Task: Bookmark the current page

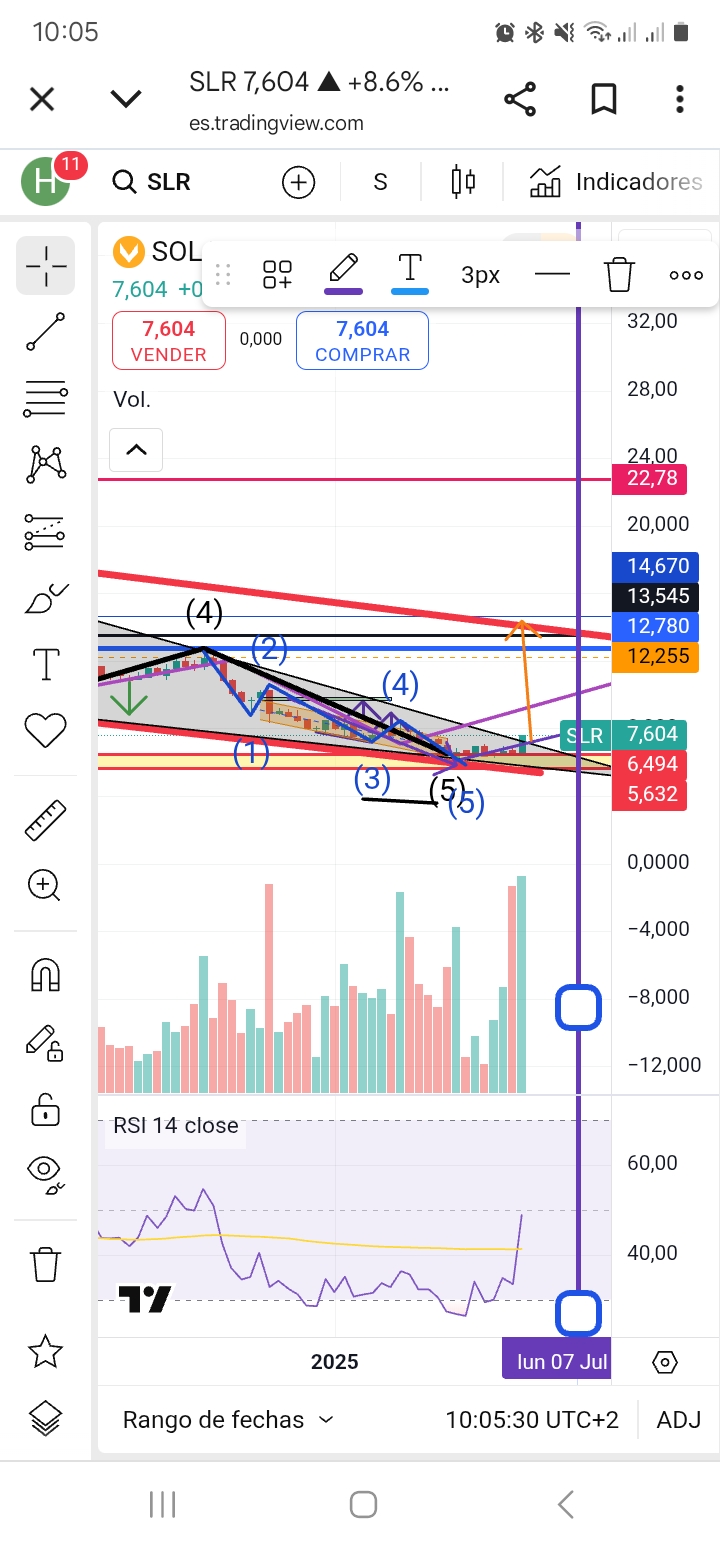Action: tap(603, 99)
